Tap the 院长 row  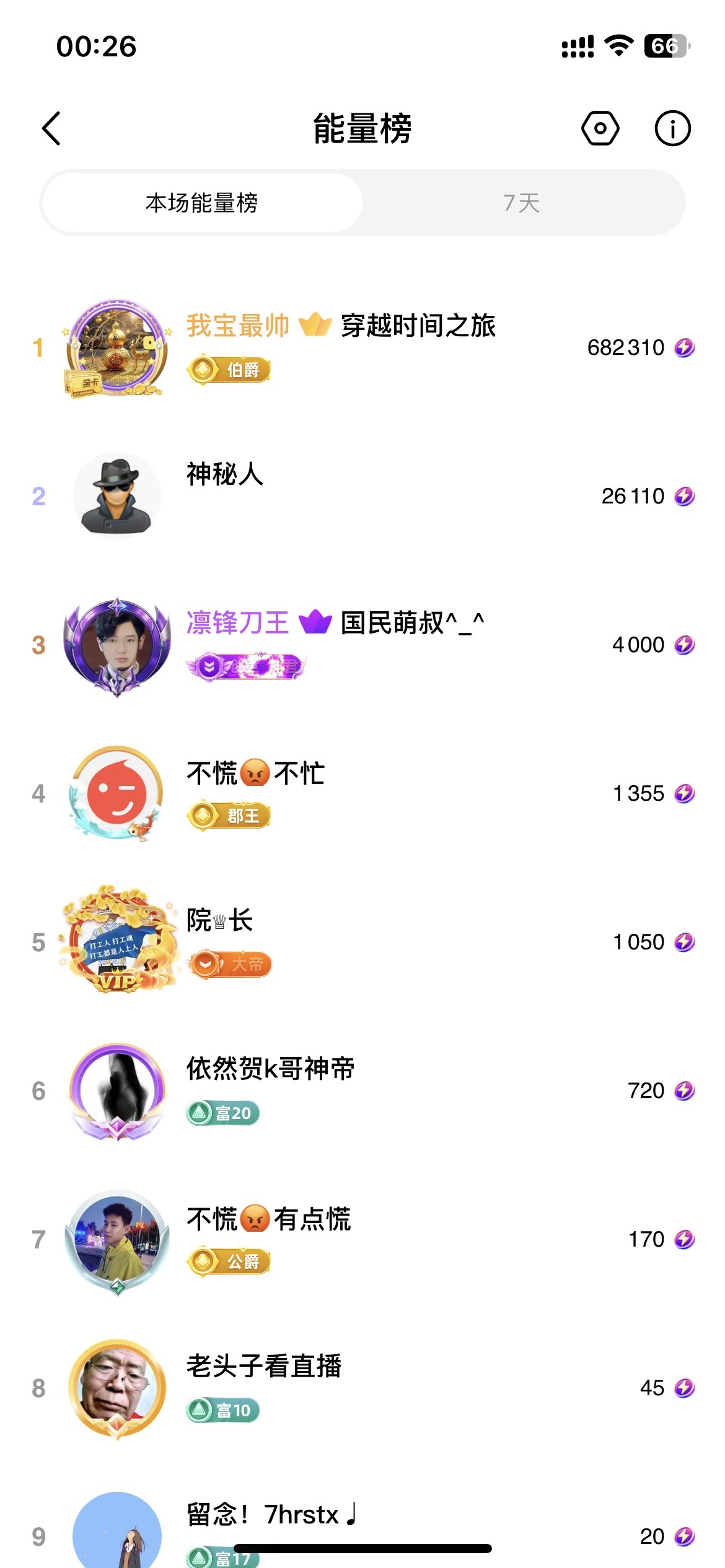tap(362, 942)
